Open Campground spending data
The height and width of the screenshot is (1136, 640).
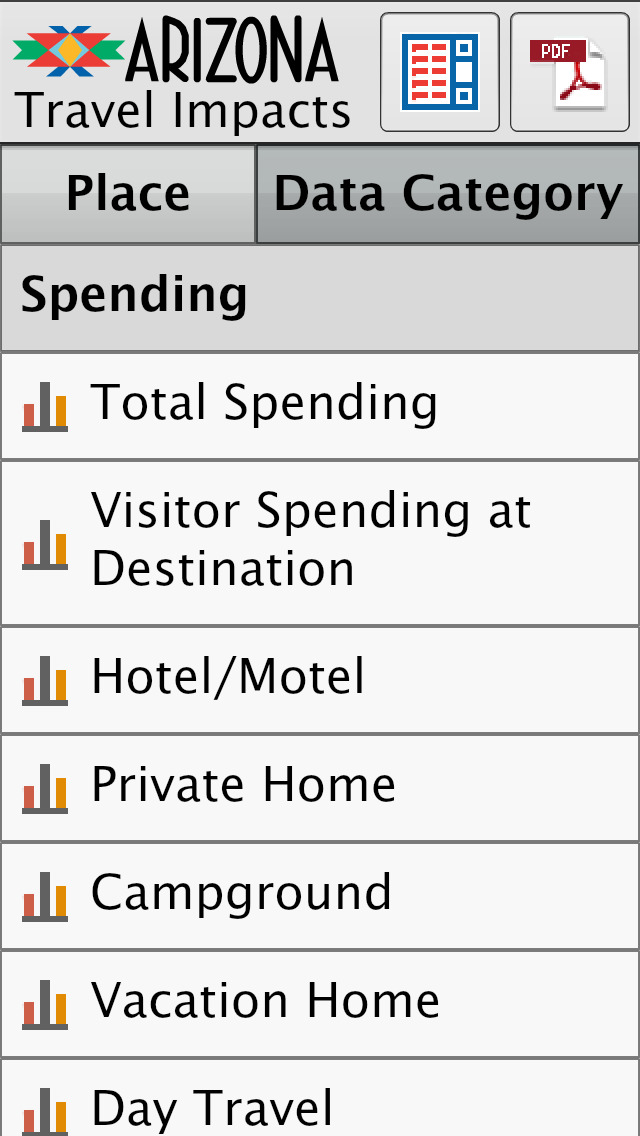[320, 896]
